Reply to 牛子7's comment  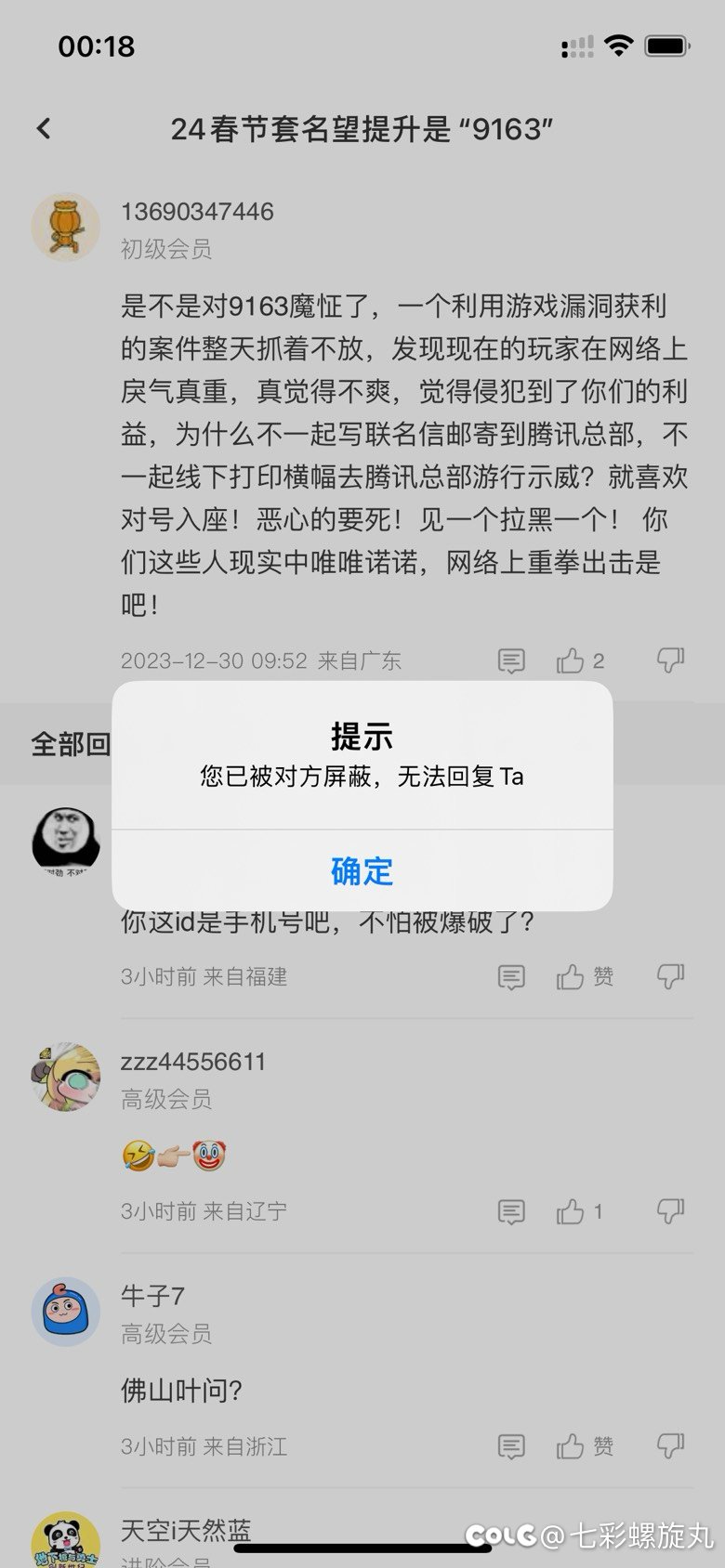(511, 1446)
